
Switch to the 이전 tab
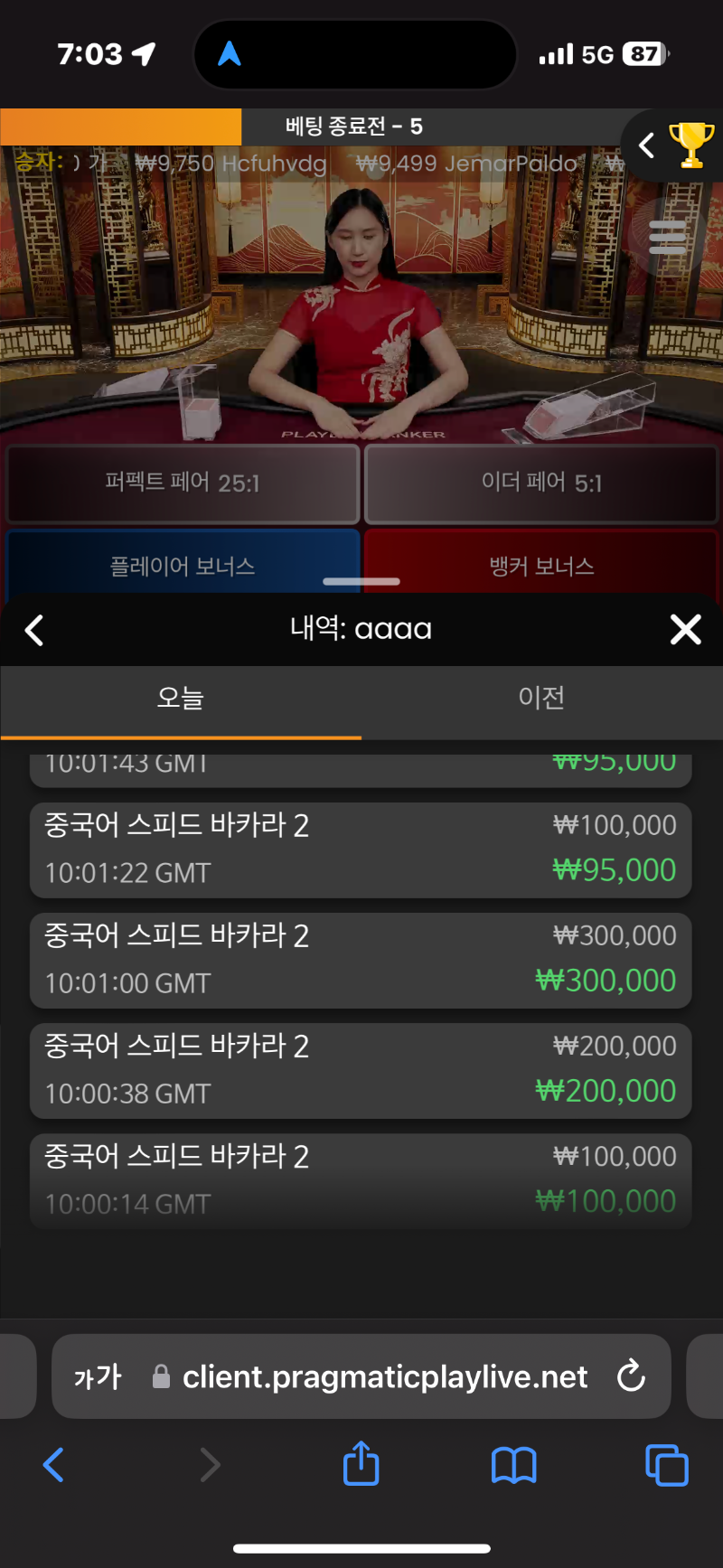[542, 698]
